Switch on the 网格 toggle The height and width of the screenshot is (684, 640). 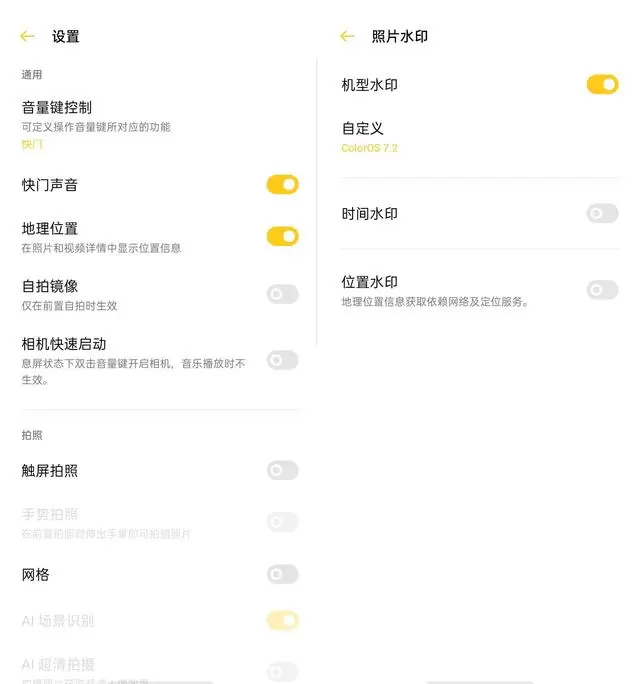click(x=282, y=574)
